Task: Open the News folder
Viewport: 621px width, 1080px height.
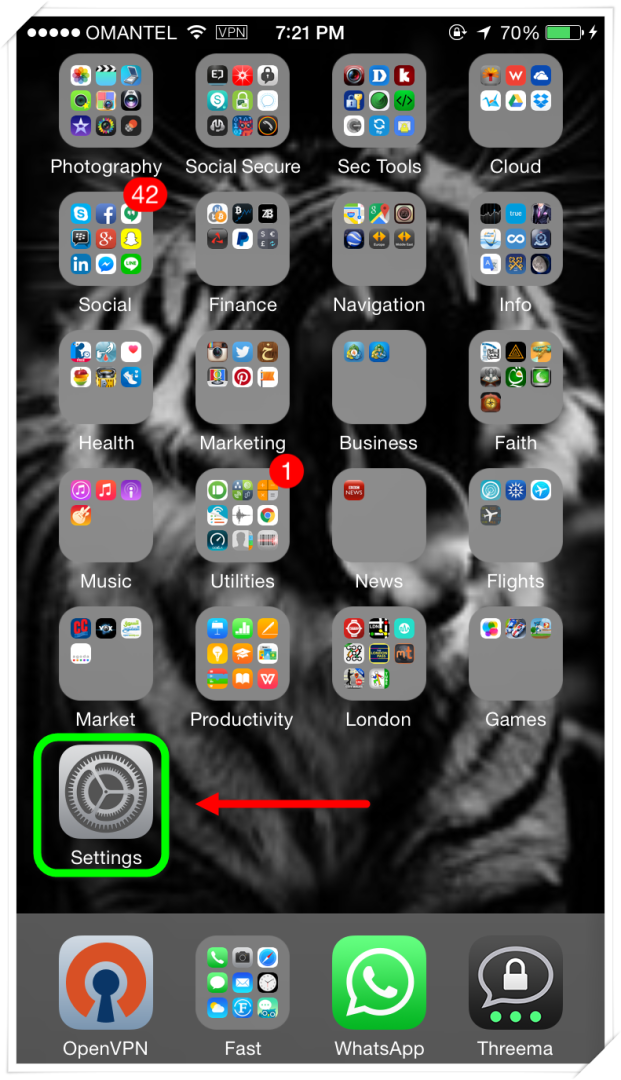Action: [379, 515]
